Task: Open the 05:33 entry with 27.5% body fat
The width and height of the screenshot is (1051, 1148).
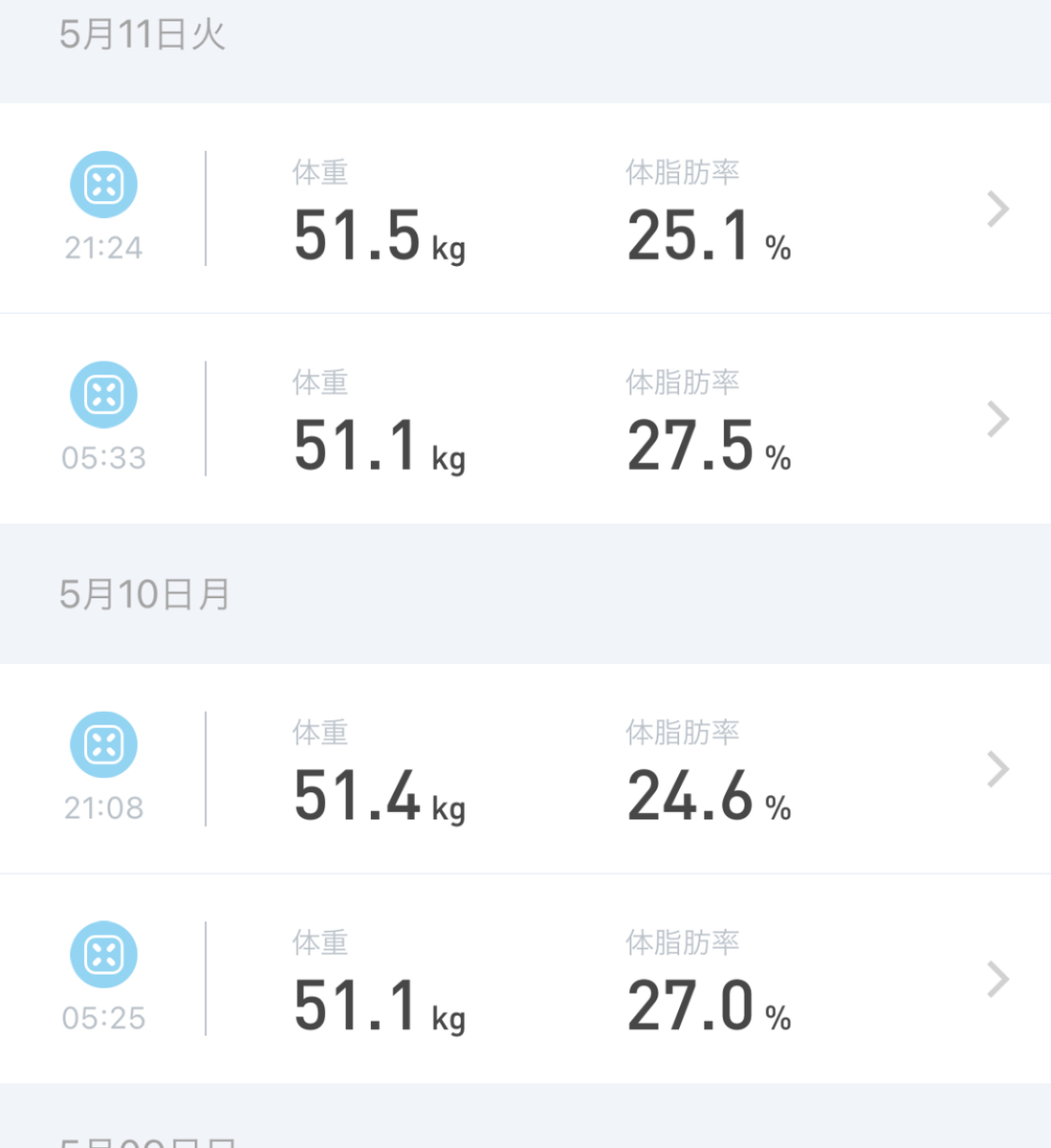Action: 525,419
